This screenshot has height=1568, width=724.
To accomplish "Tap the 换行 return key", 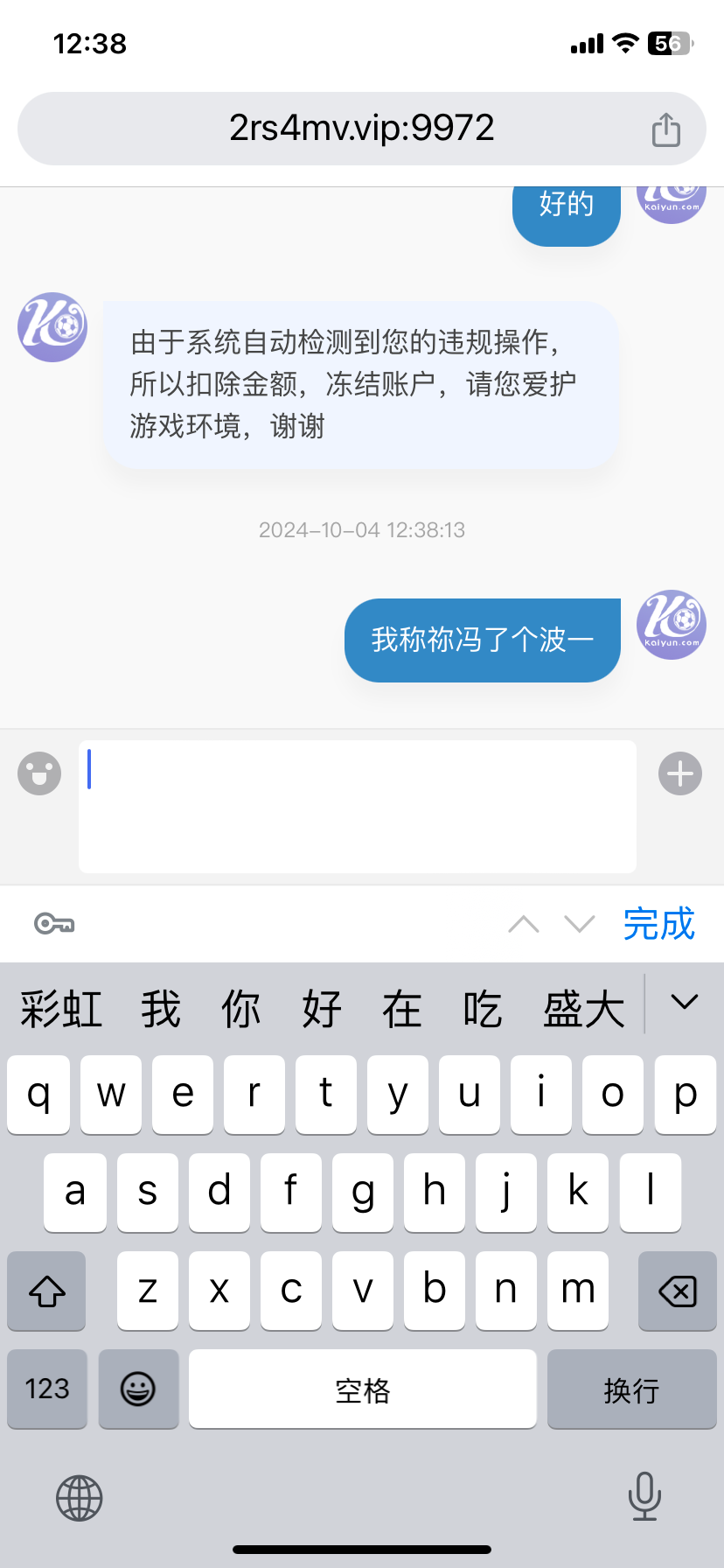I will pyautogui.click(x=631, y=1389).
